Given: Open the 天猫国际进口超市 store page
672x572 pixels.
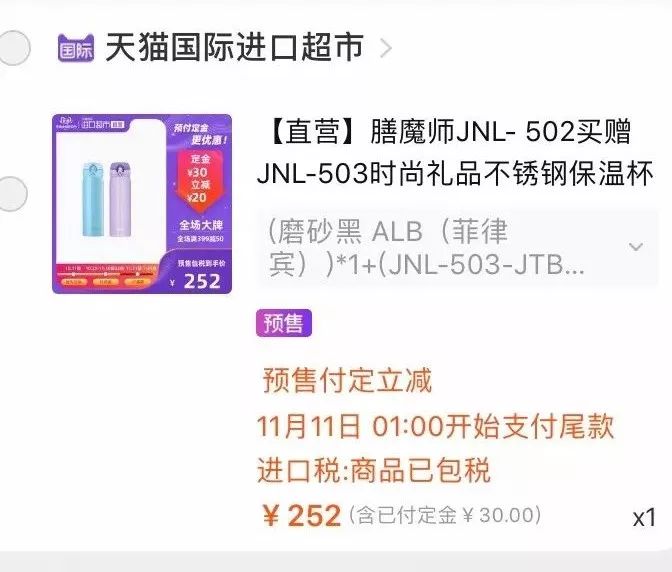Looking at the screenshot, I should 233,47.
